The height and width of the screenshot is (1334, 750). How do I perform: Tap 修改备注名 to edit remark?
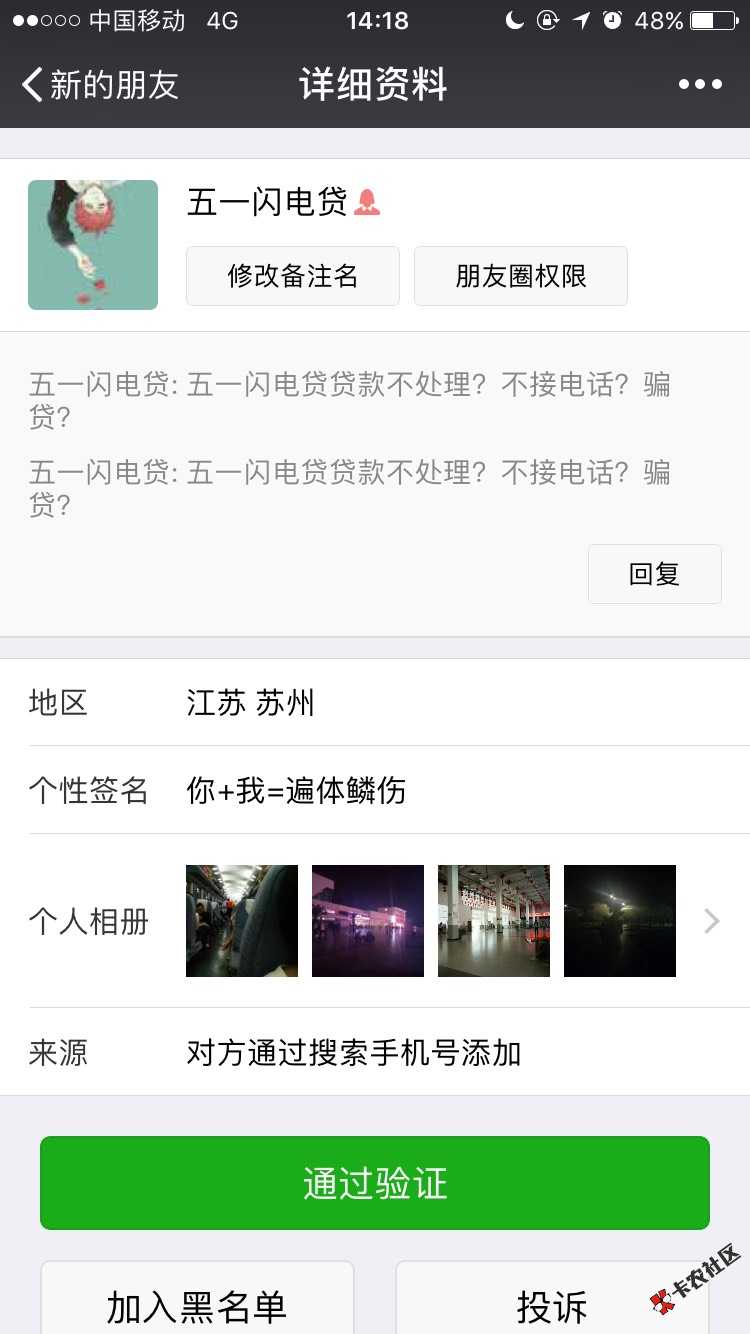293,276
